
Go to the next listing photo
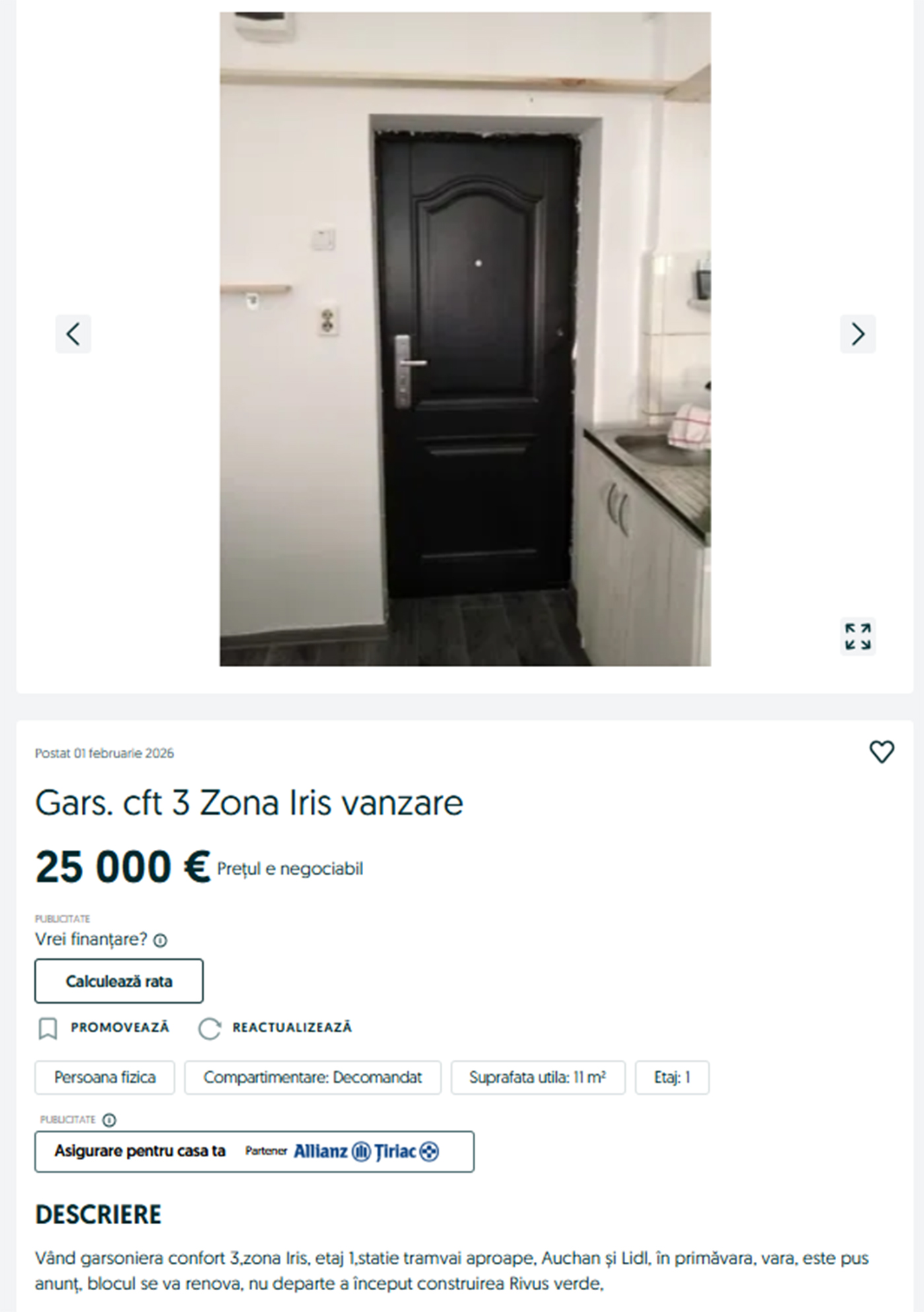pyautogui.click(x=857, y=334)
